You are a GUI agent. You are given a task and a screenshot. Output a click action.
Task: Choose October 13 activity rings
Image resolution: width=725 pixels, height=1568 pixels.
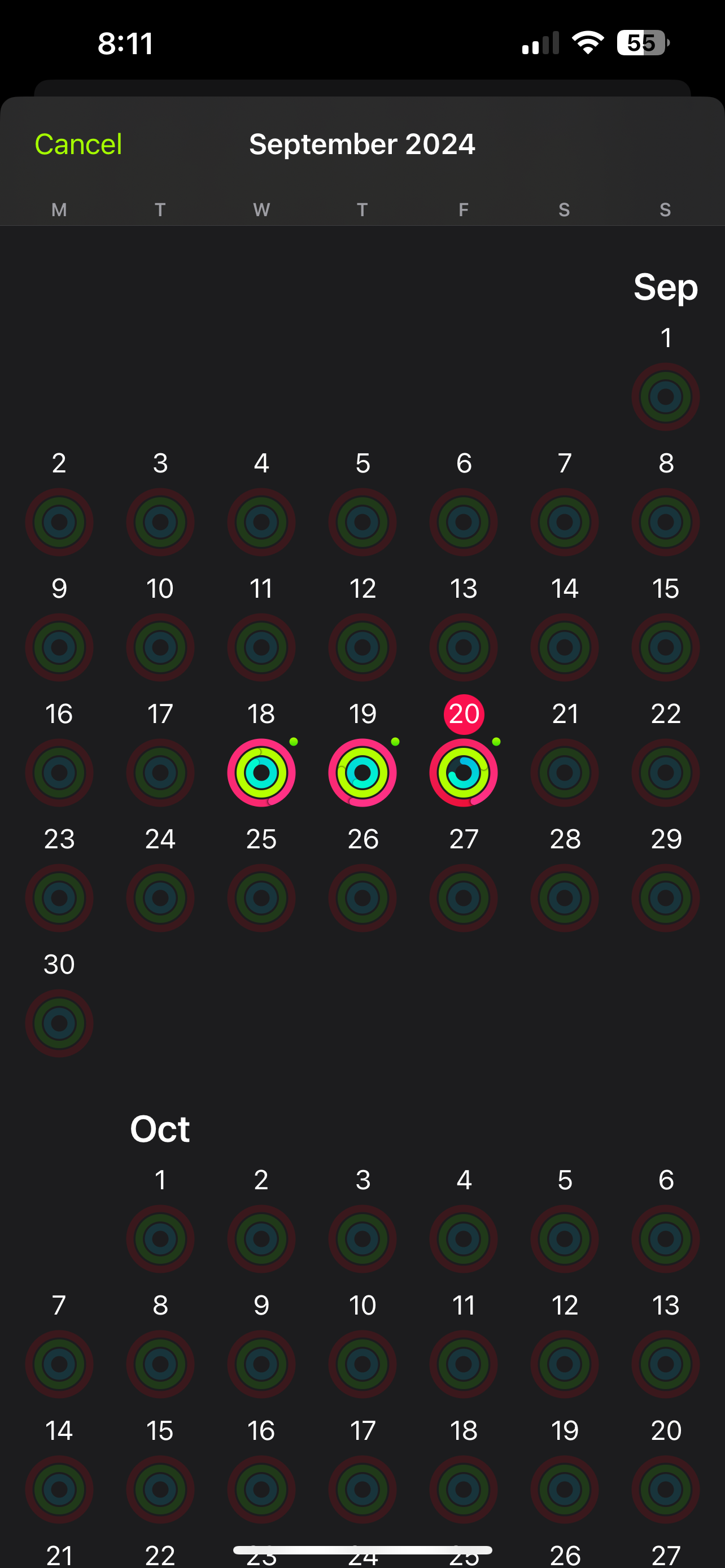[x=665, y=1364]
